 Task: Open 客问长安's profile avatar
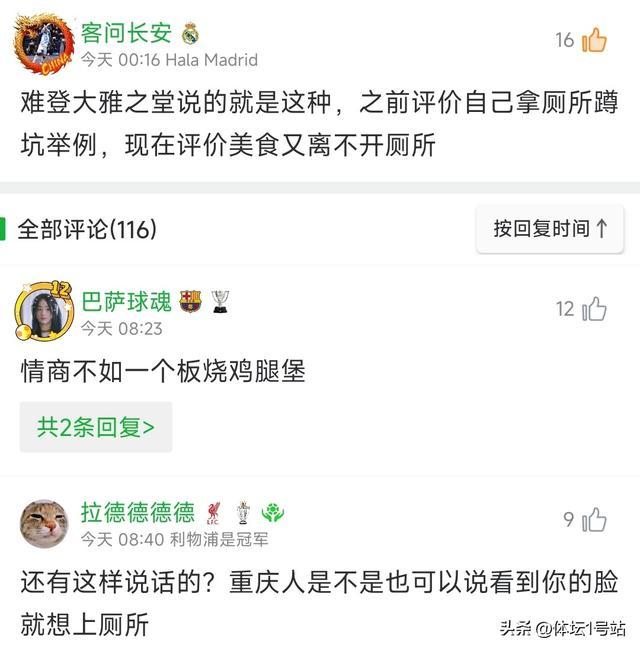click(x=43, y=43)
